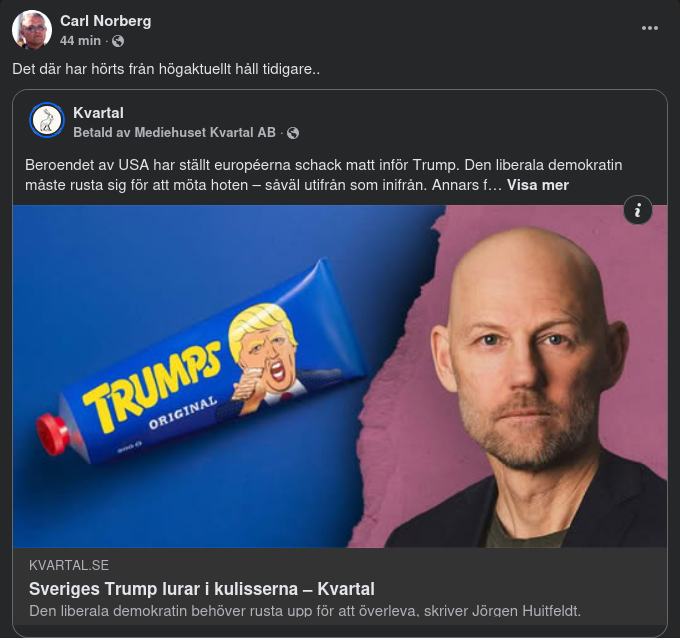Open Kvartal's page avatar
This screenshot has width=680, height=638.
point(46,121)
